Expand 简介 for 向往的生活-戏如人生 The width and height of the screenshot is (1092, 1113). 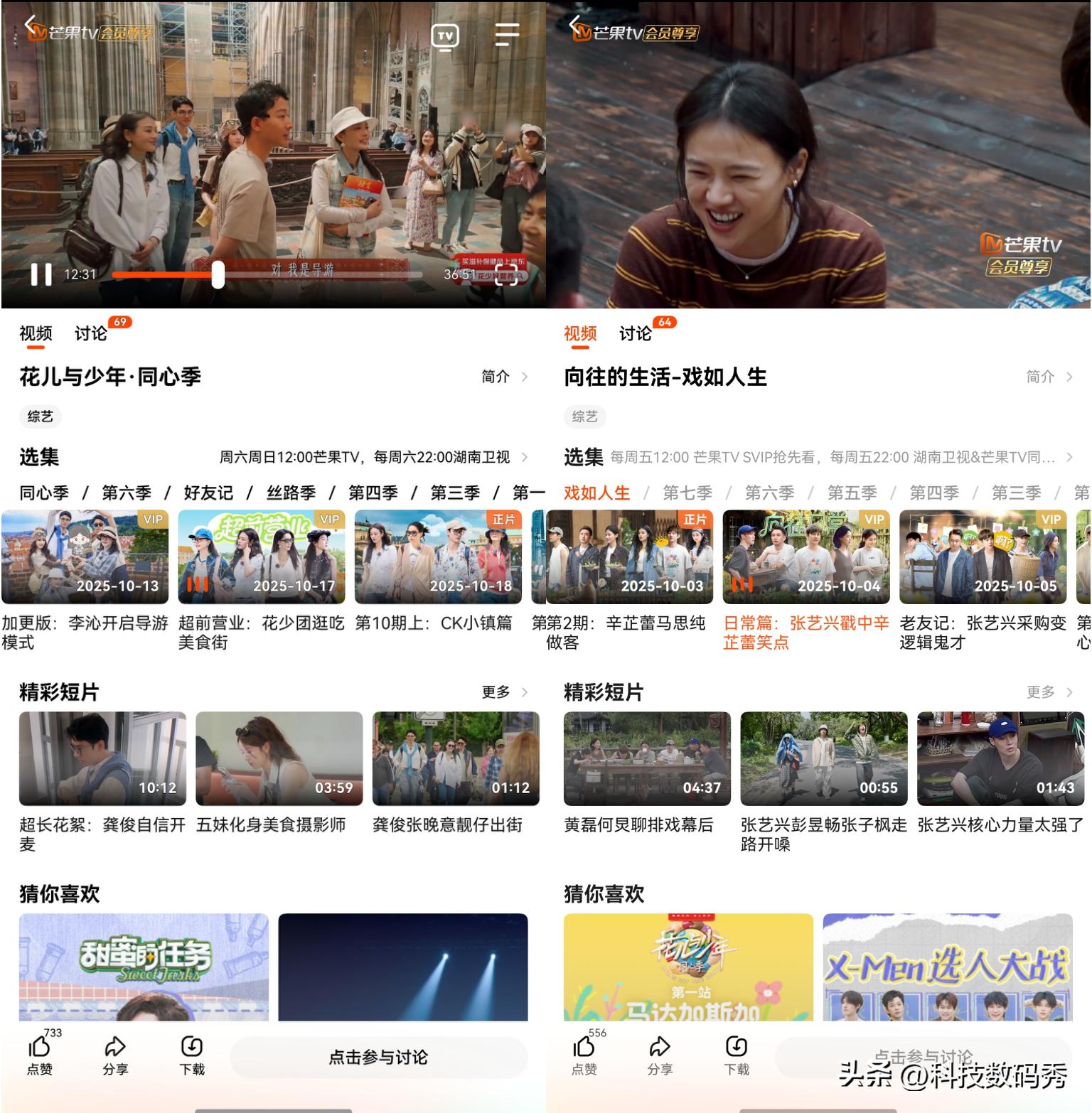point(1048,377)
